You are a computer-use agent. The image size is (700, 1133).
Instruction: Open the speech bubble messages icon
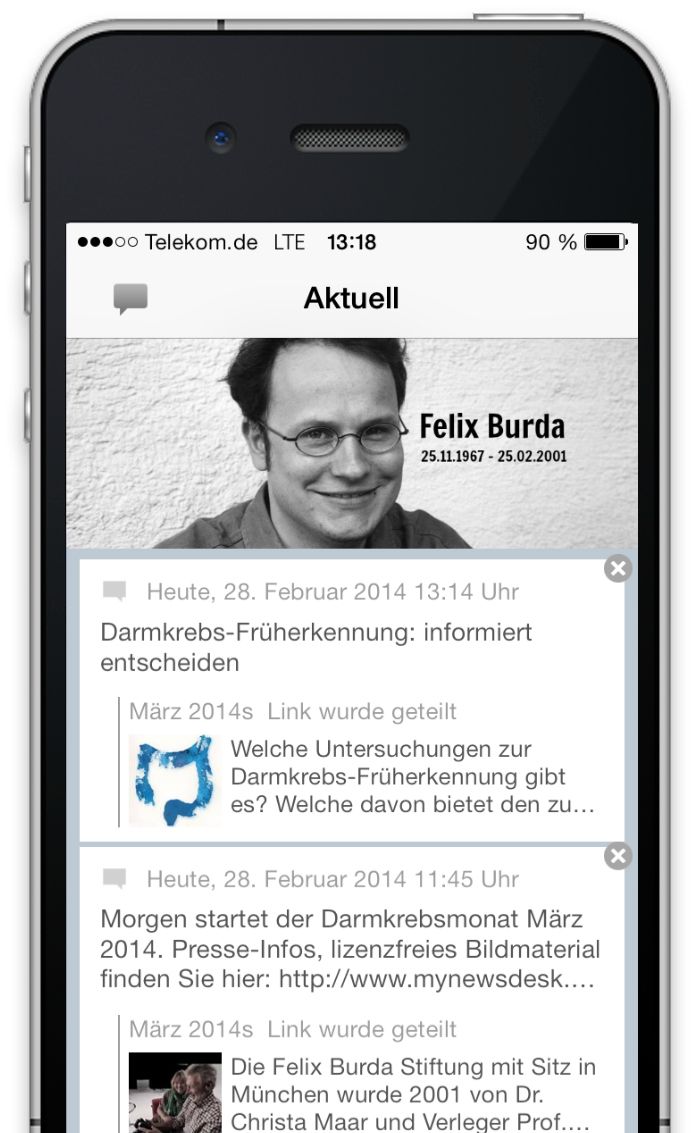(x=130, y=299)
